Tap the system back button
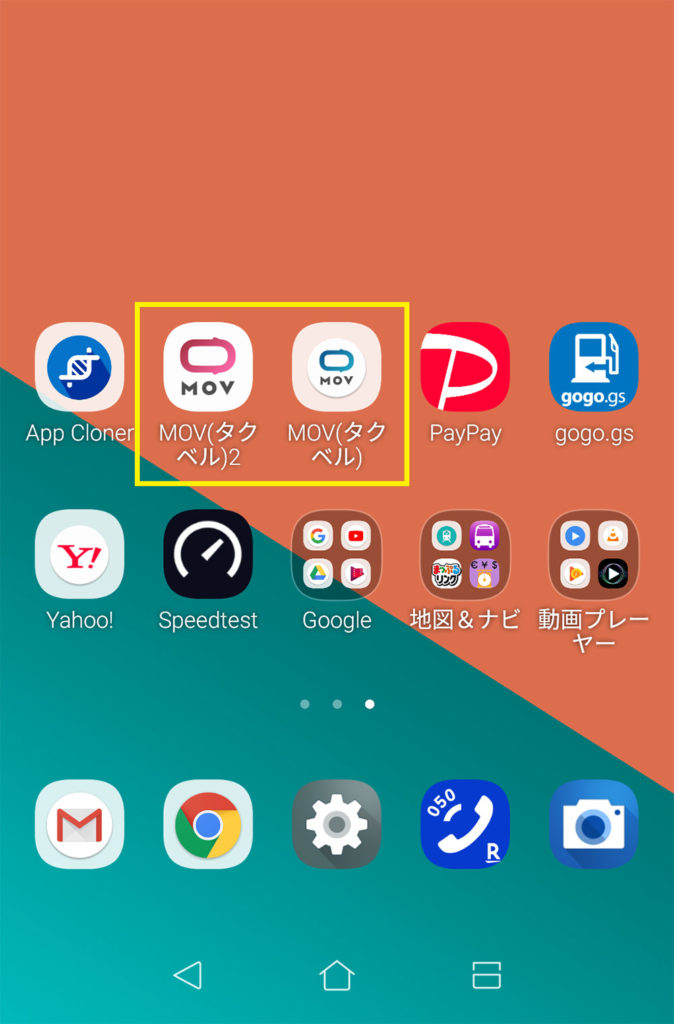 tap(187, 974)
